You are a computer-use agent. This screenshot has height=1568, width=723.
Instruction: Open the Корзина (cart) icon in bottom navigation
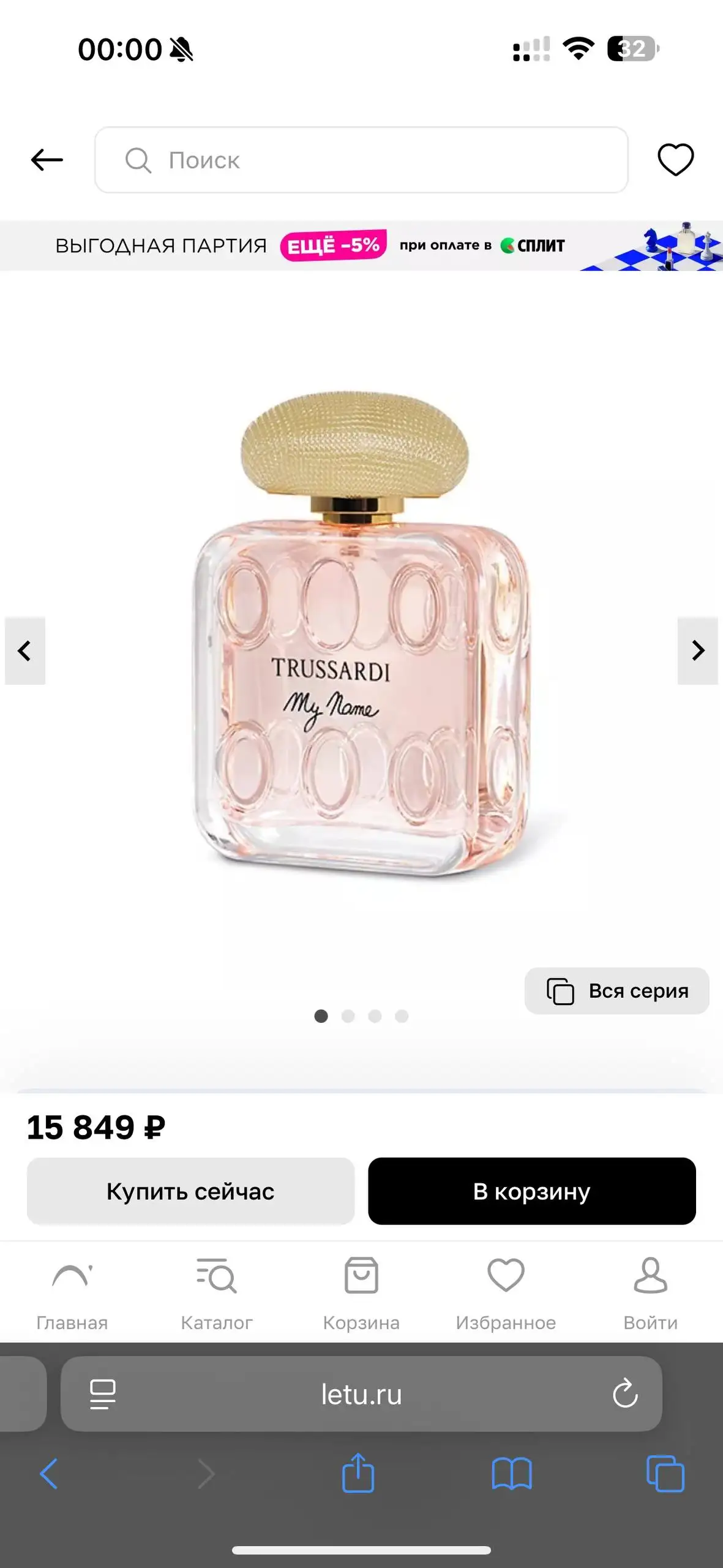coord(361,1277)
